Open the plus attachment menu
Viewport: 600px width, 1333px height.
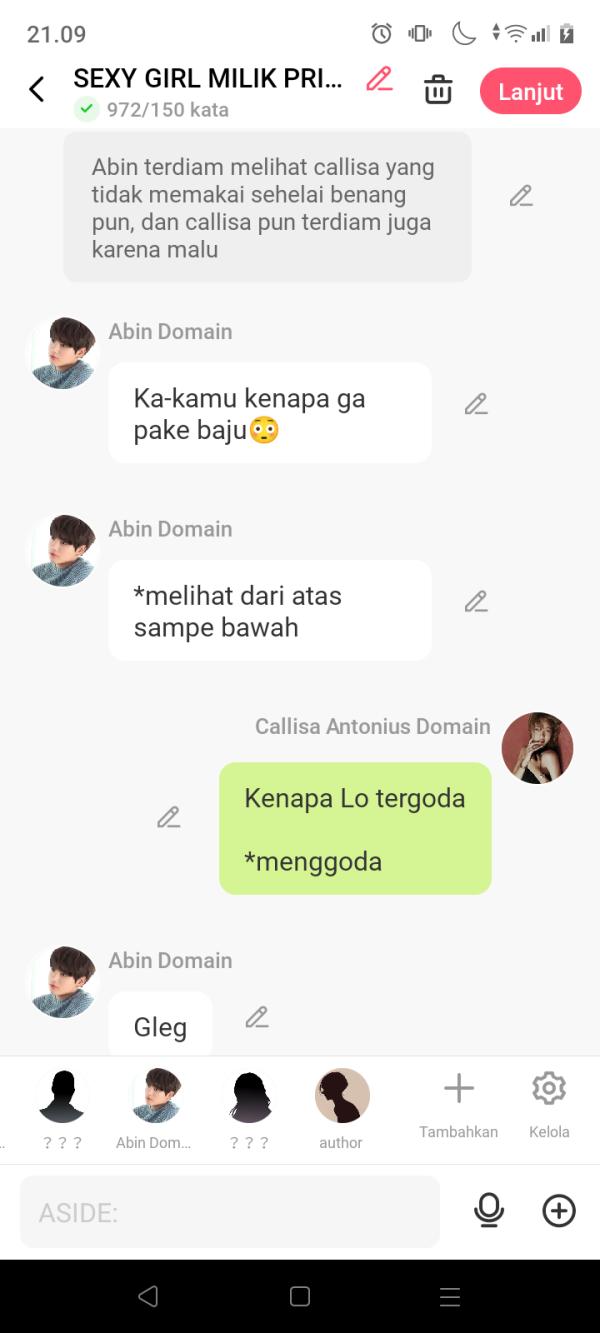[559, 1211]
